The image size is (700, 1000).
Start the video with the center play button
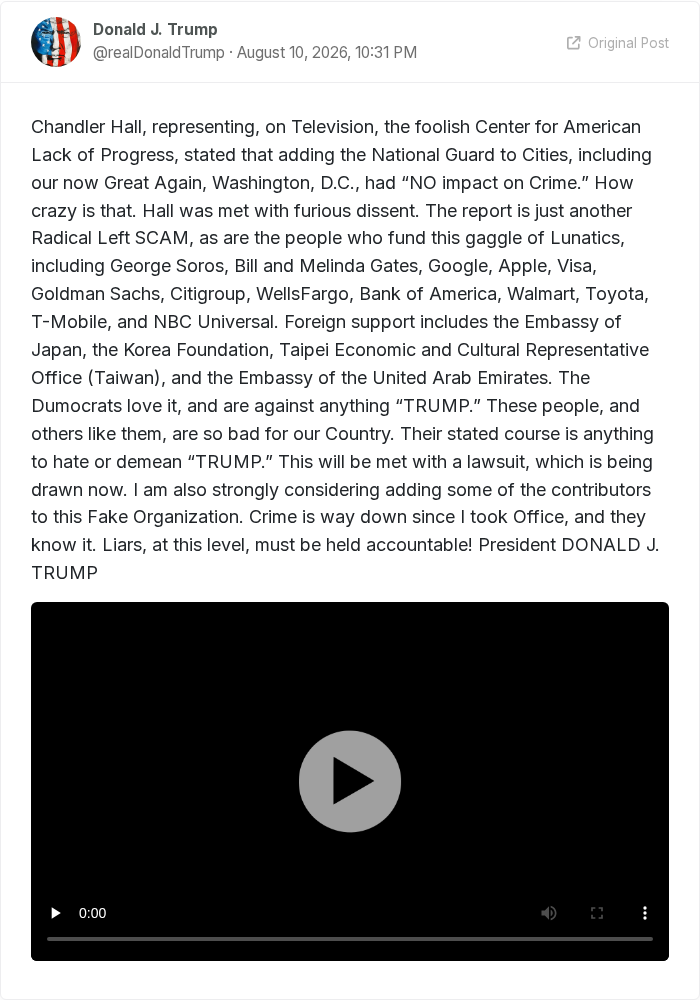coord(350,781)
